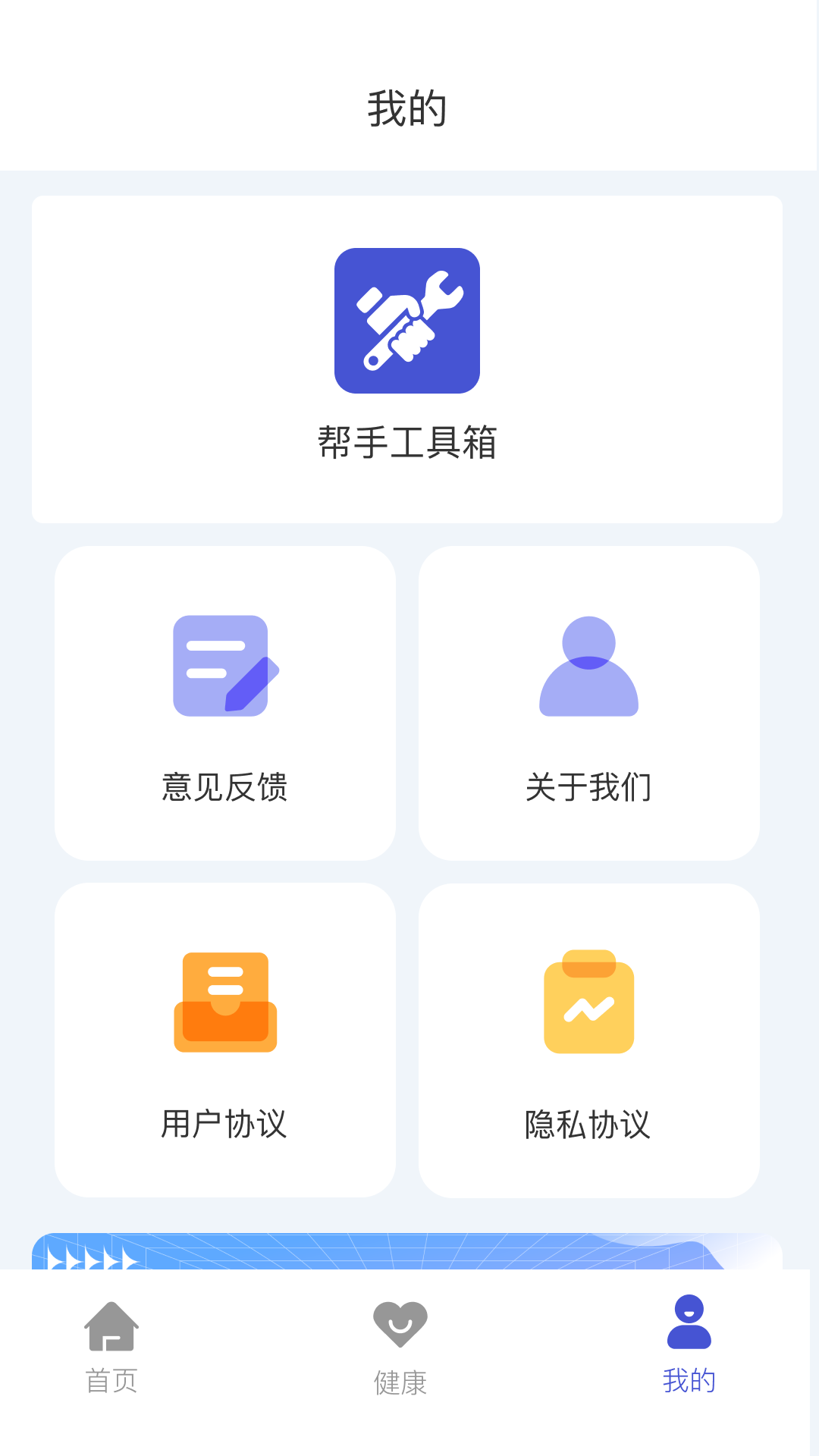View the 隐私协议 privacy agreement

coord(589,1040)
